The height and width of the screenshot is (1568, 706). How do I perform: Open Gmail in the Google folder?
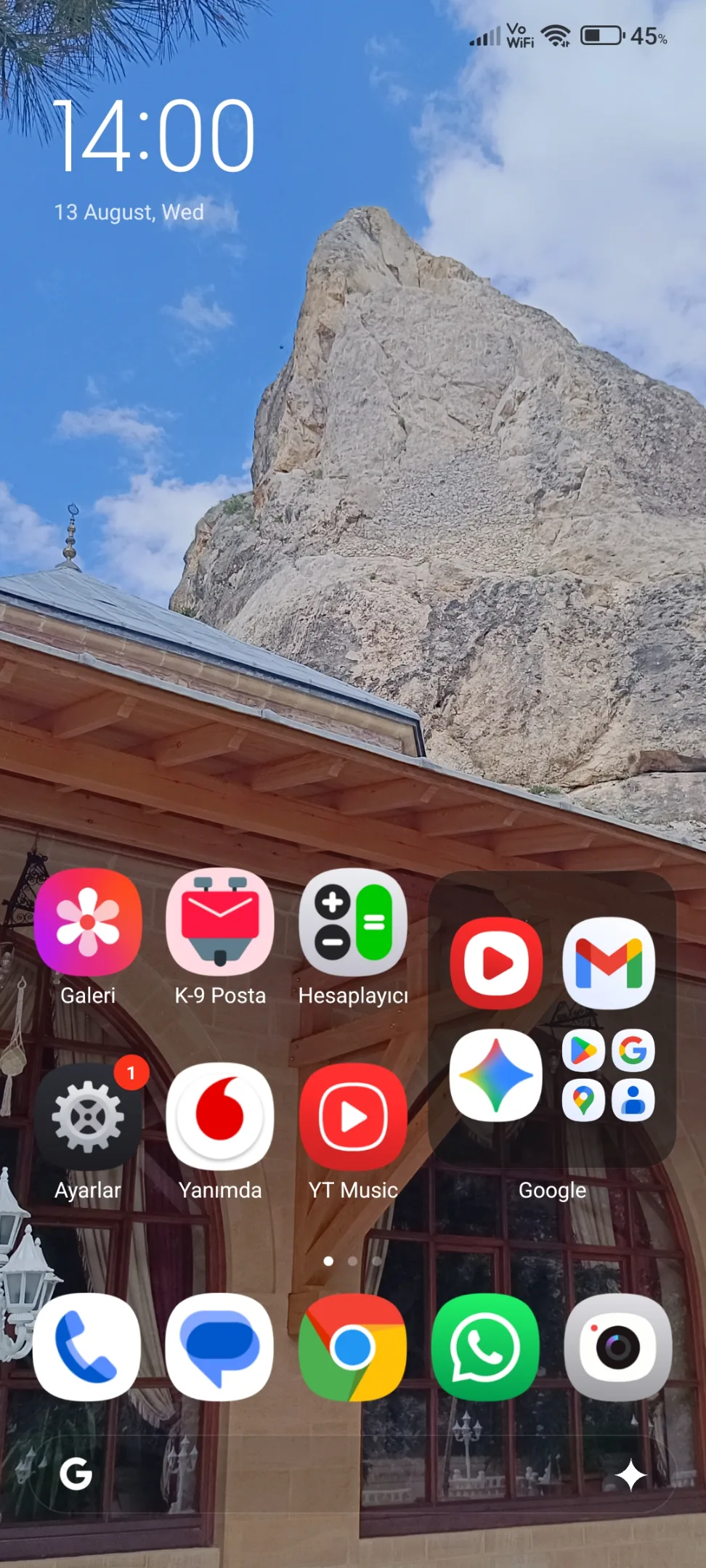[609, 963]
